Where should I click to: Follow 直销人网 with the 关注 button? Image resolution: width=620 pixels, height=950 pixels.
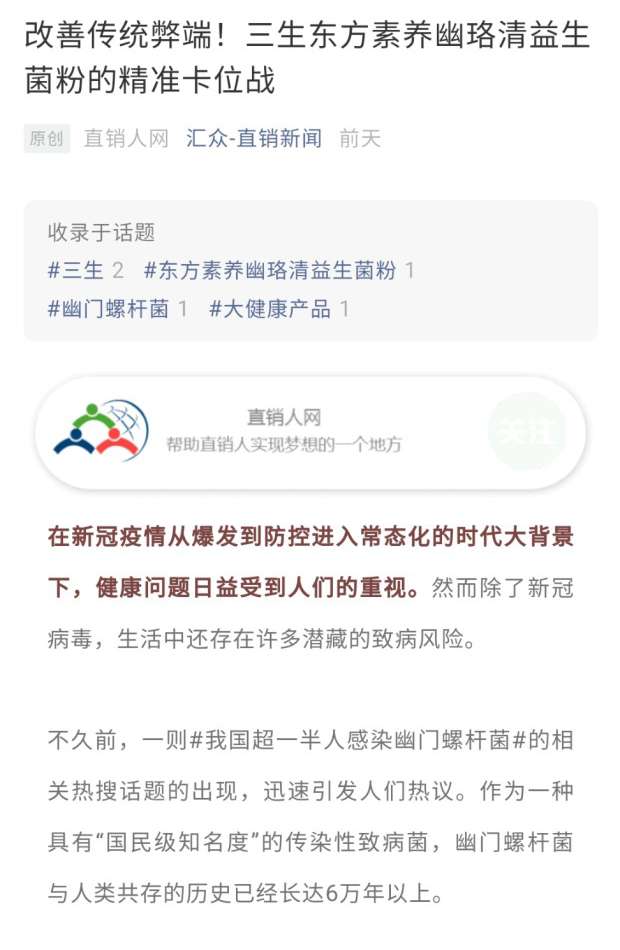point(526,432)
